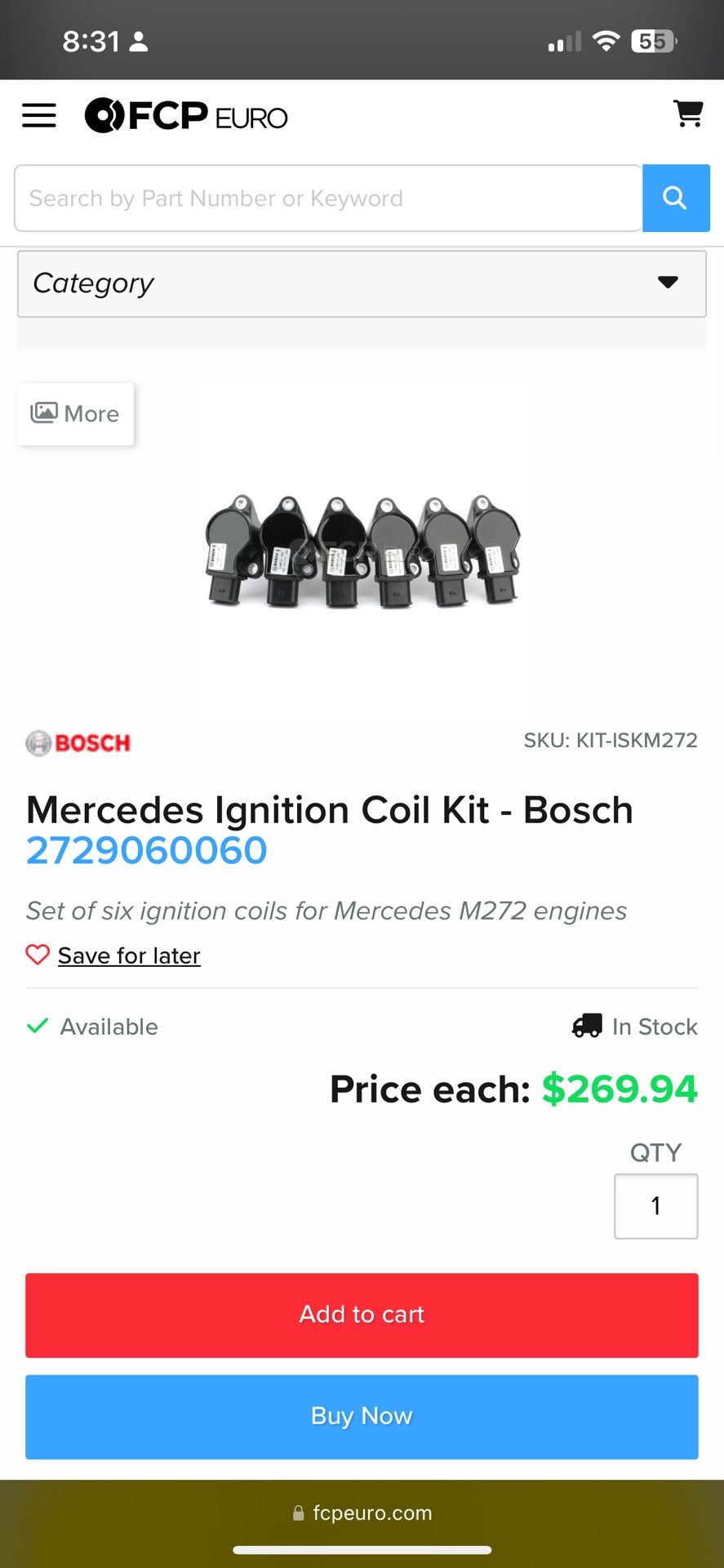Click the lock icon beside fcpeuro.com
The width and height of the screenshot is (724, 1568).
[x=296, y=1512]
